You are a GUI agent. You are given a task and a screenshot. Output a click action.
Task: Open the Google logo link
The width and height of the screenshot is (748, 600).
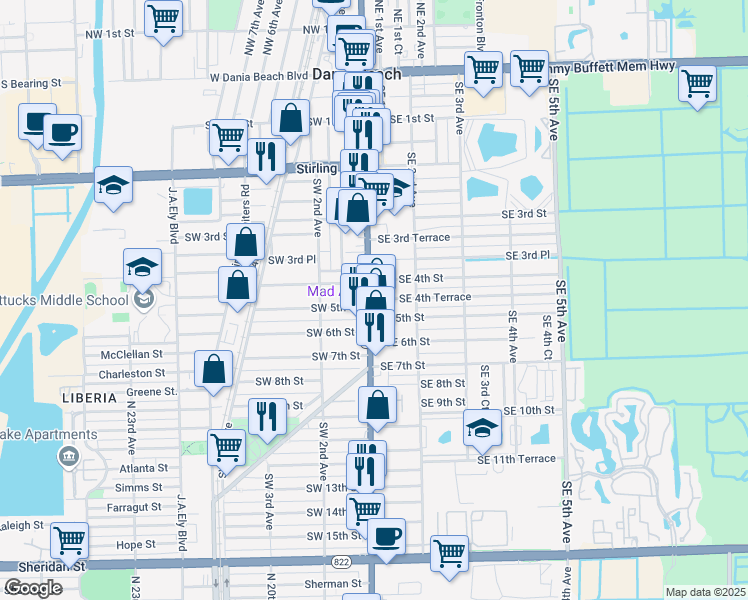coord(33,588)
